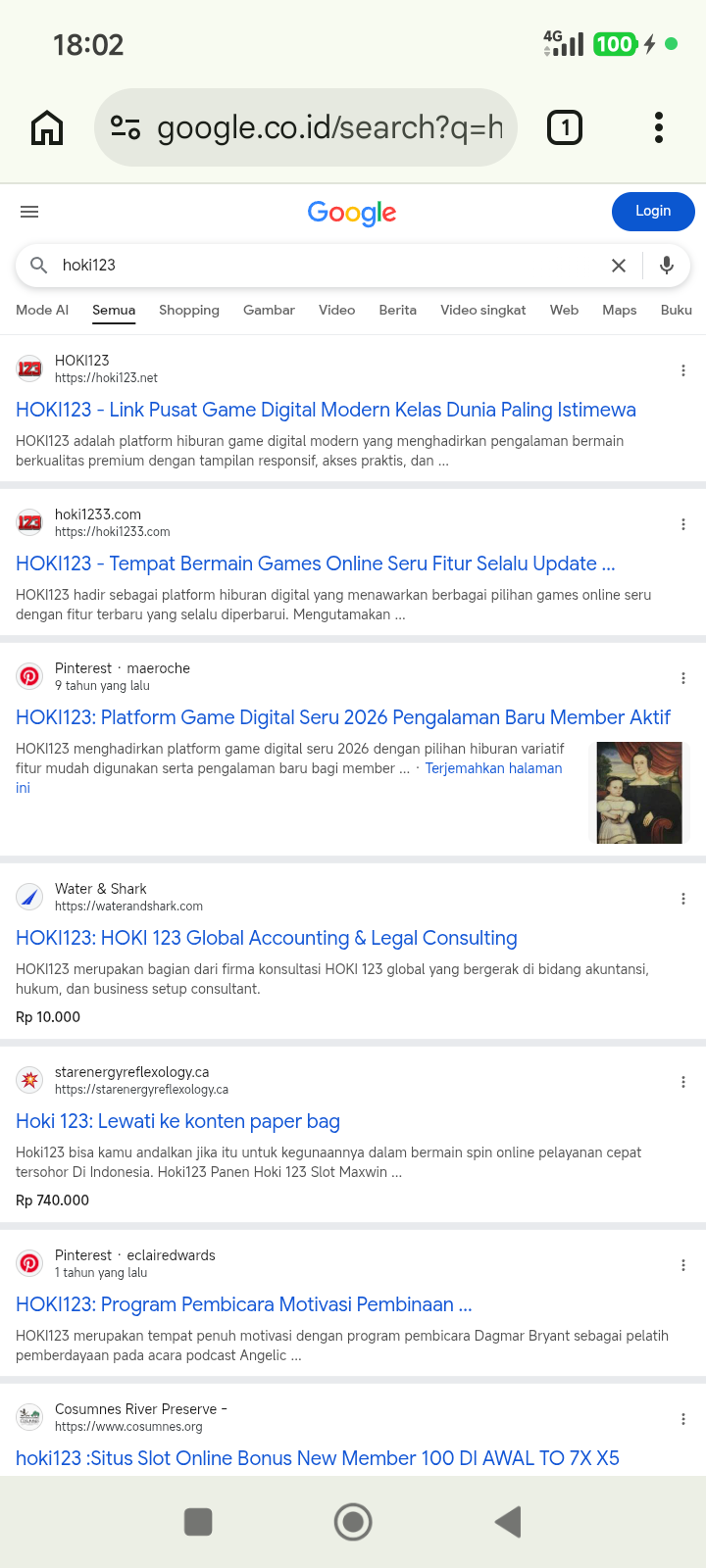Image resolution: width=706 pixels, height=1568 pixels.
Task: Open the browser home page icon
Action: (x=47, y=127)
